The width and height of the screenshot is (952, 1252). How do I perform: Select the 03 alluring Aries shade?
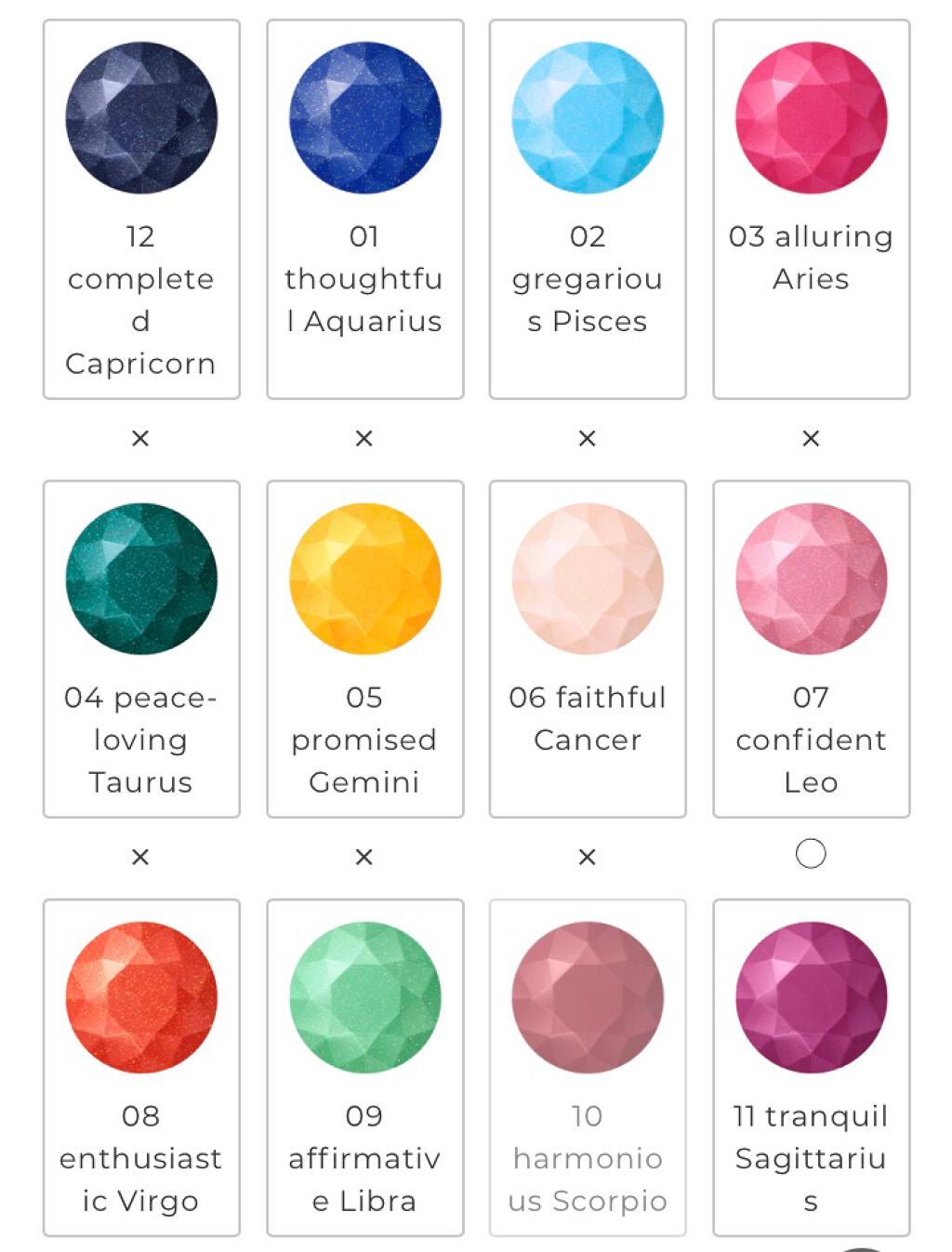[x=811, y=209]
